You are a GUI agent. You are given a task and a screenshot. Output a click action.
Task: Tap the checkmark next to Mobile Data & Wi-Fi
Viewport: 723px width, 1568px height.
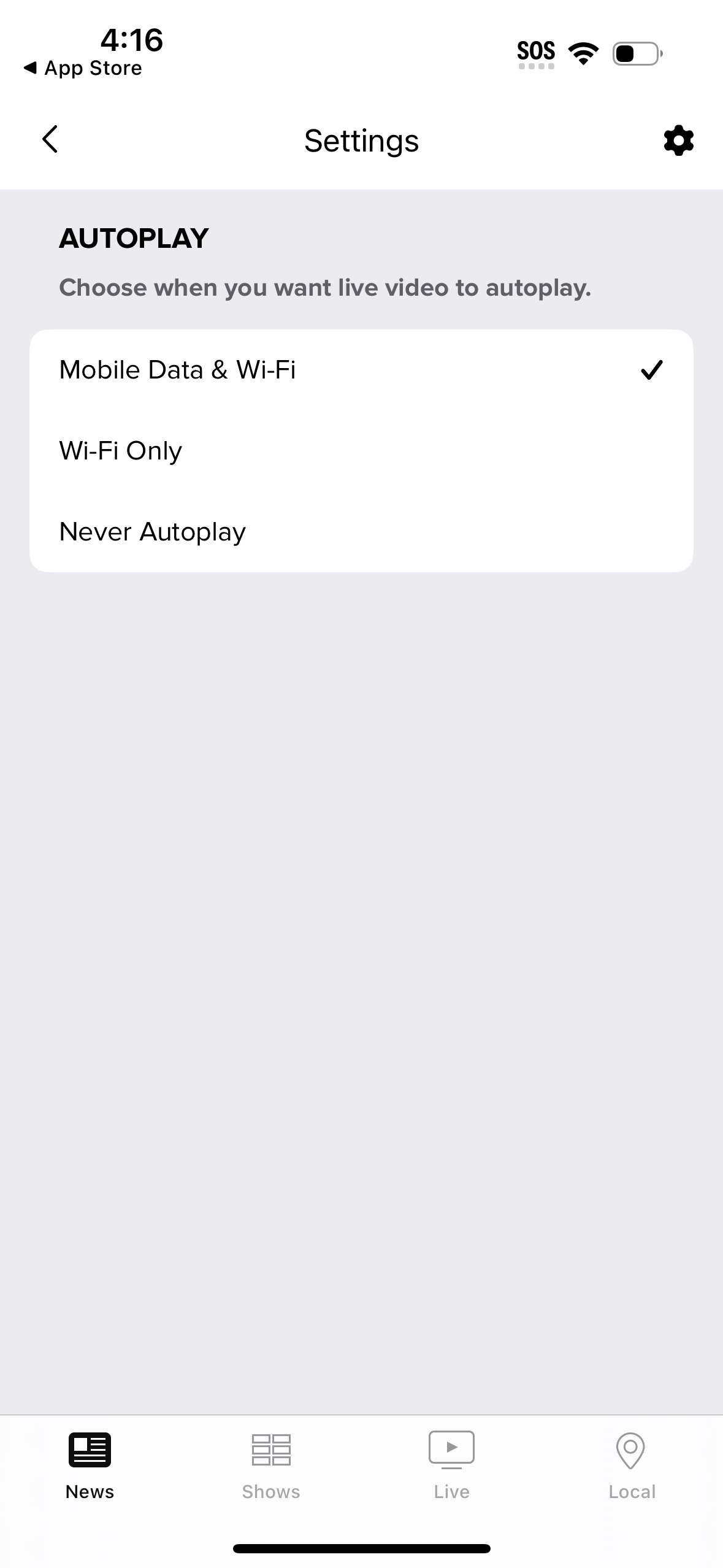[x=652, y=369]
